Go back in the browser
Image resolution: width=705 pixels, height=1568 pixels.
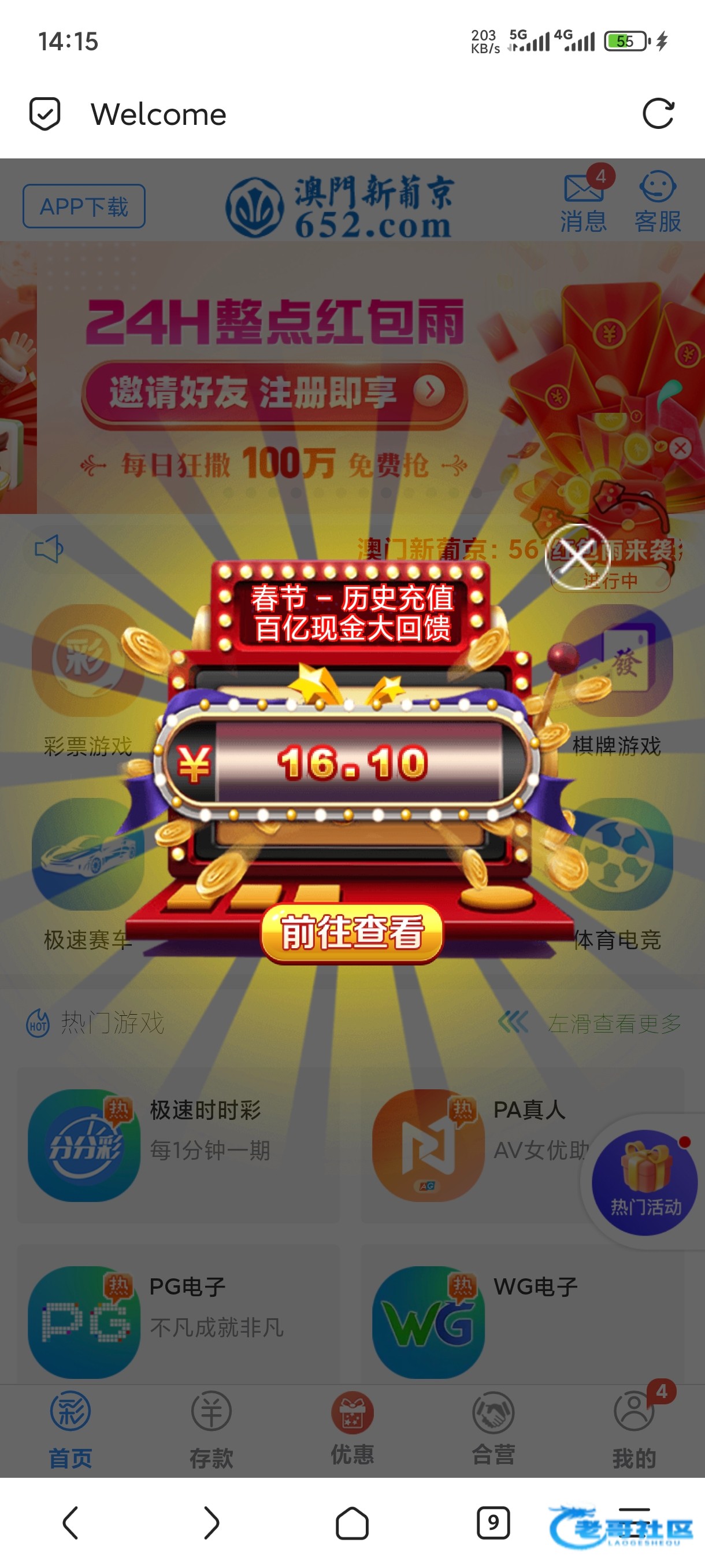tap(70, 1523)
